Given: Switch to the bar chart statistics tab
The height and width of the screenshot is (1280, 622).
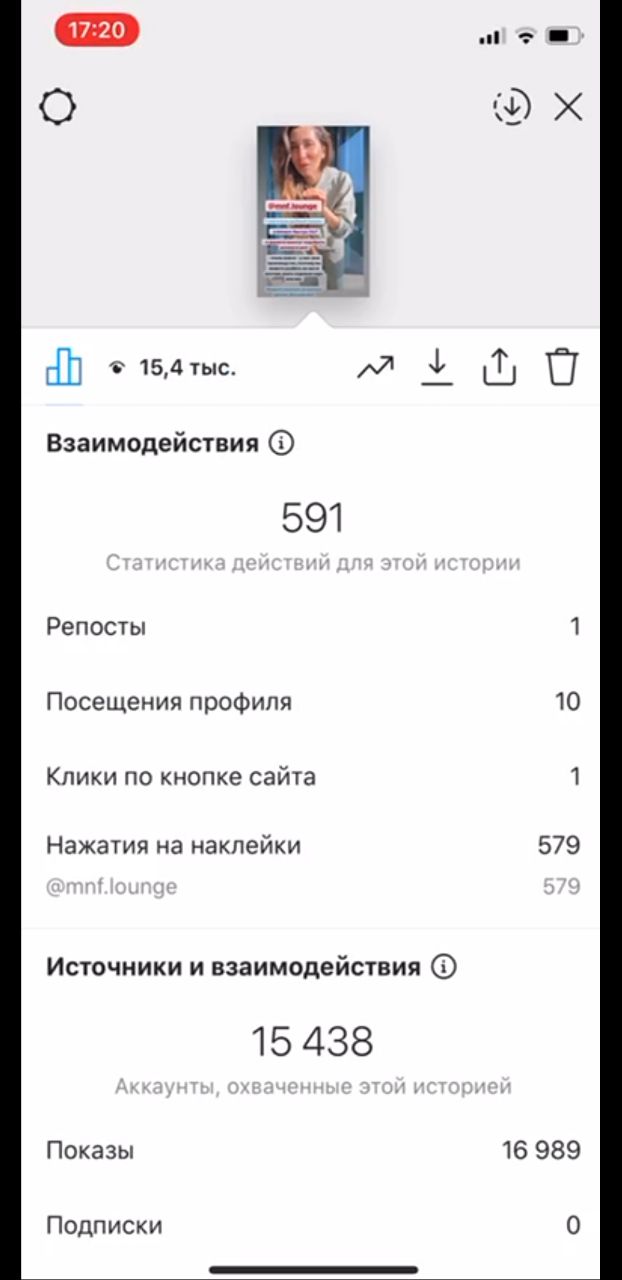Looking at the screenshot, I should [64, 367].
